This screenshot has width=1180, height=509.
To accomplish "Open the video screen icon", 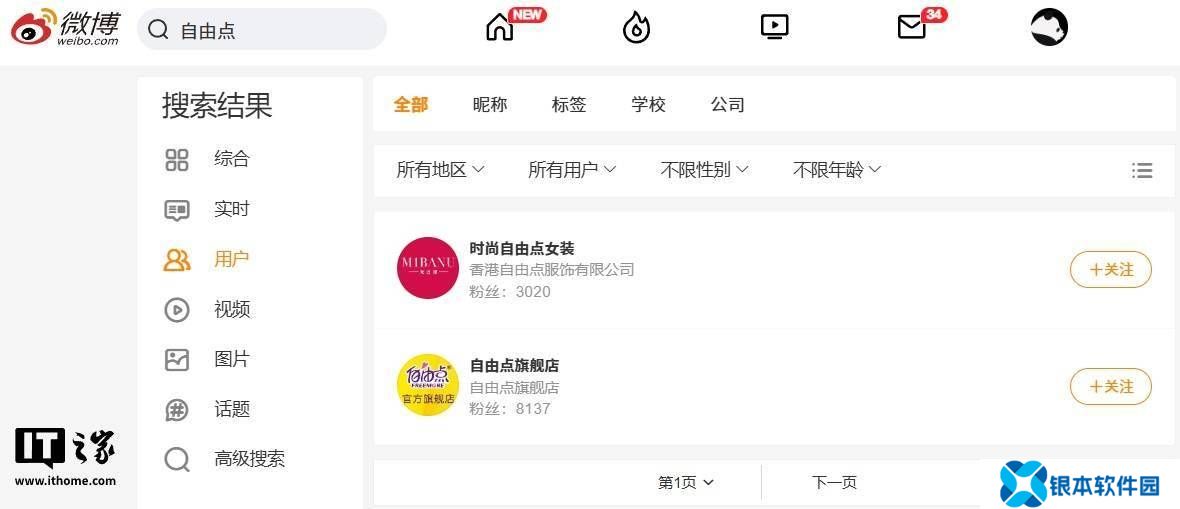I will (774, 27).
